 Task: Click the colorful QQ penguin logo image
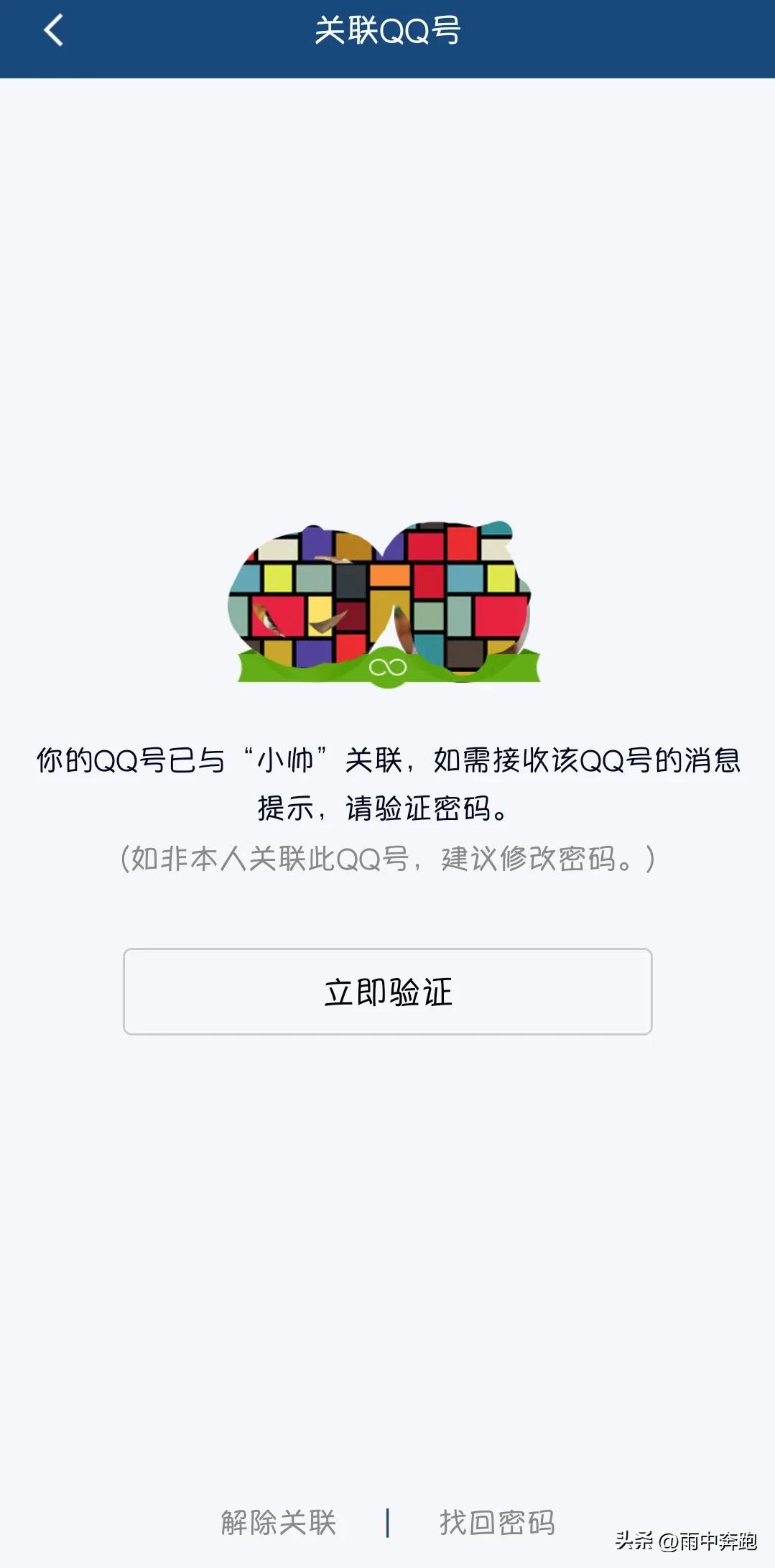click(x=388, y=604)
